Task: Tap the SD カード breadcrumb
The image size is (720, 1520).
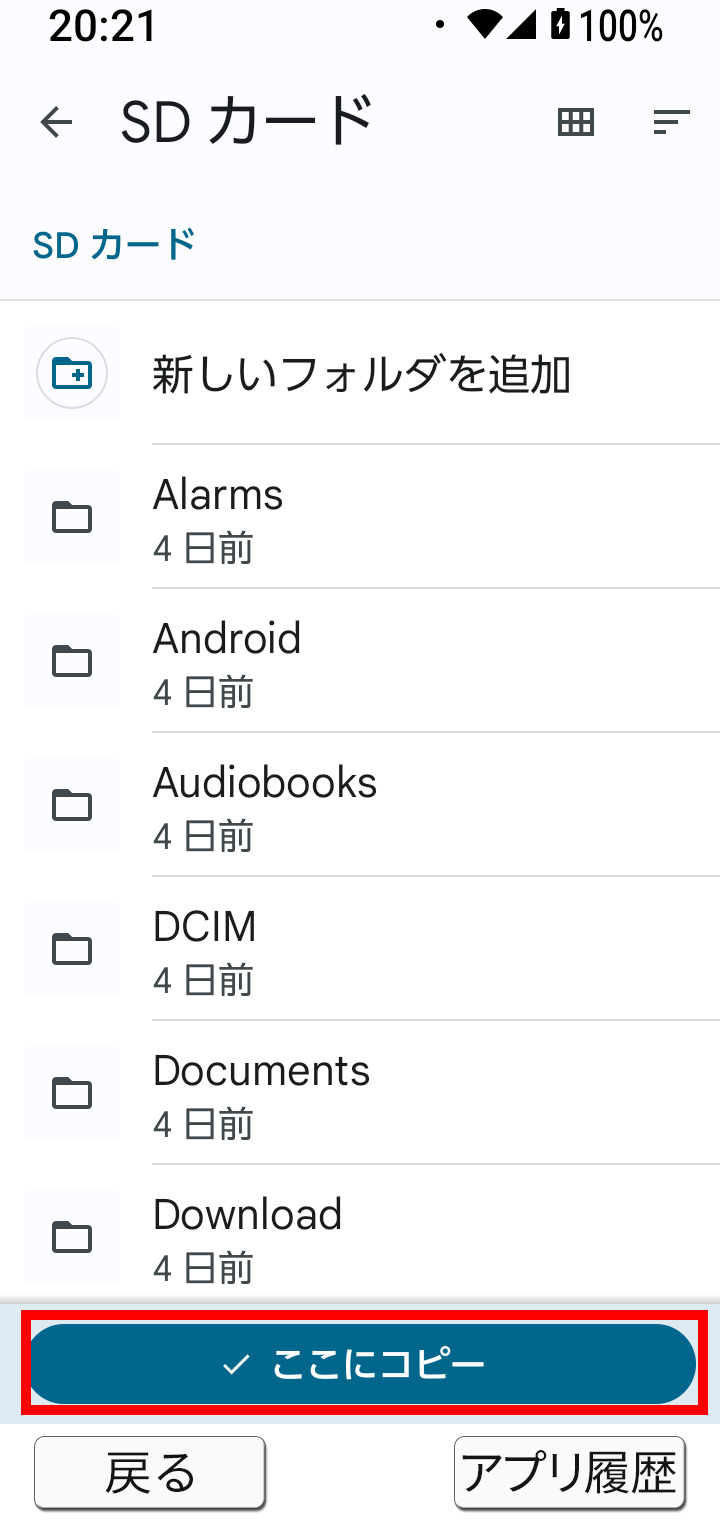Action: coord(114,244)
